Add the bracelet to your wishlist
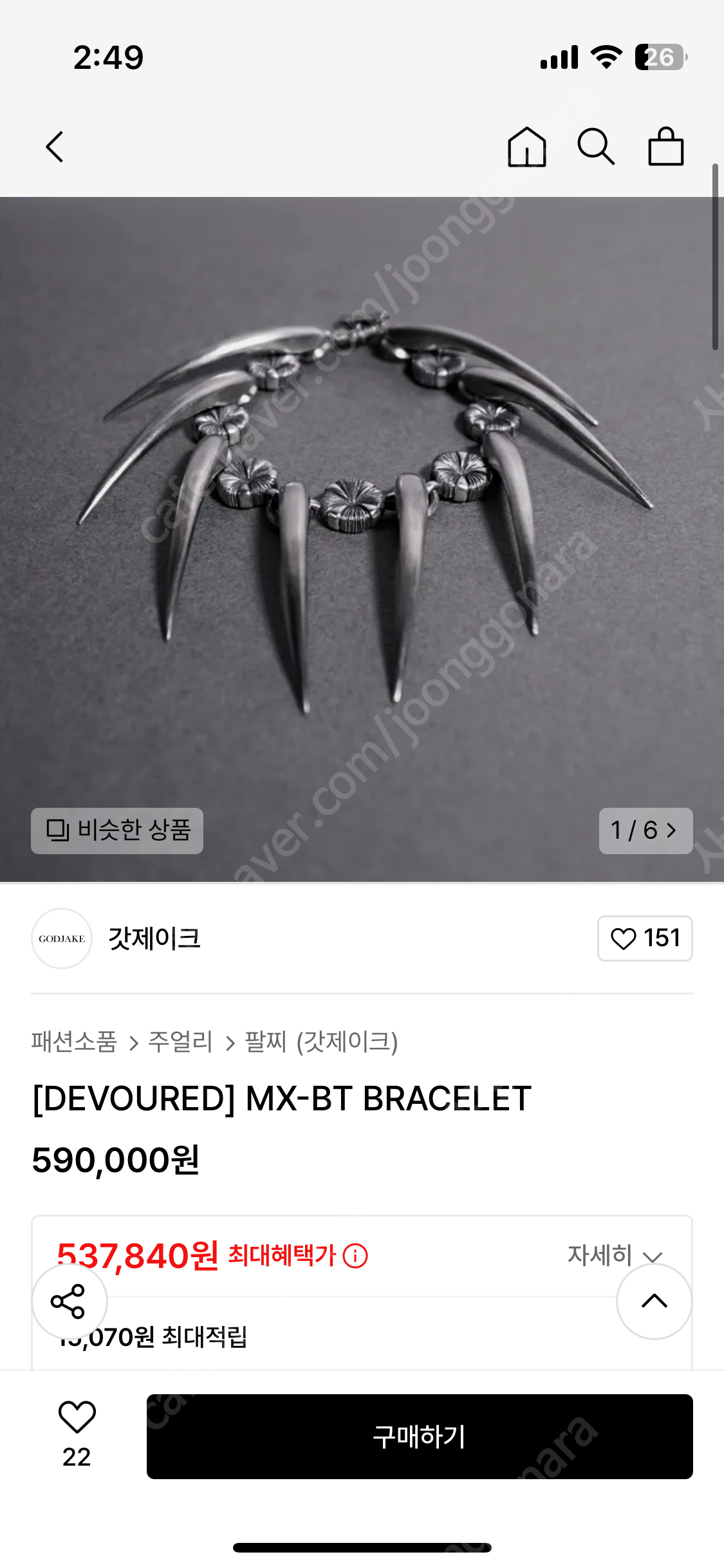This screenshot has height=1568, width=724. 77,1417
